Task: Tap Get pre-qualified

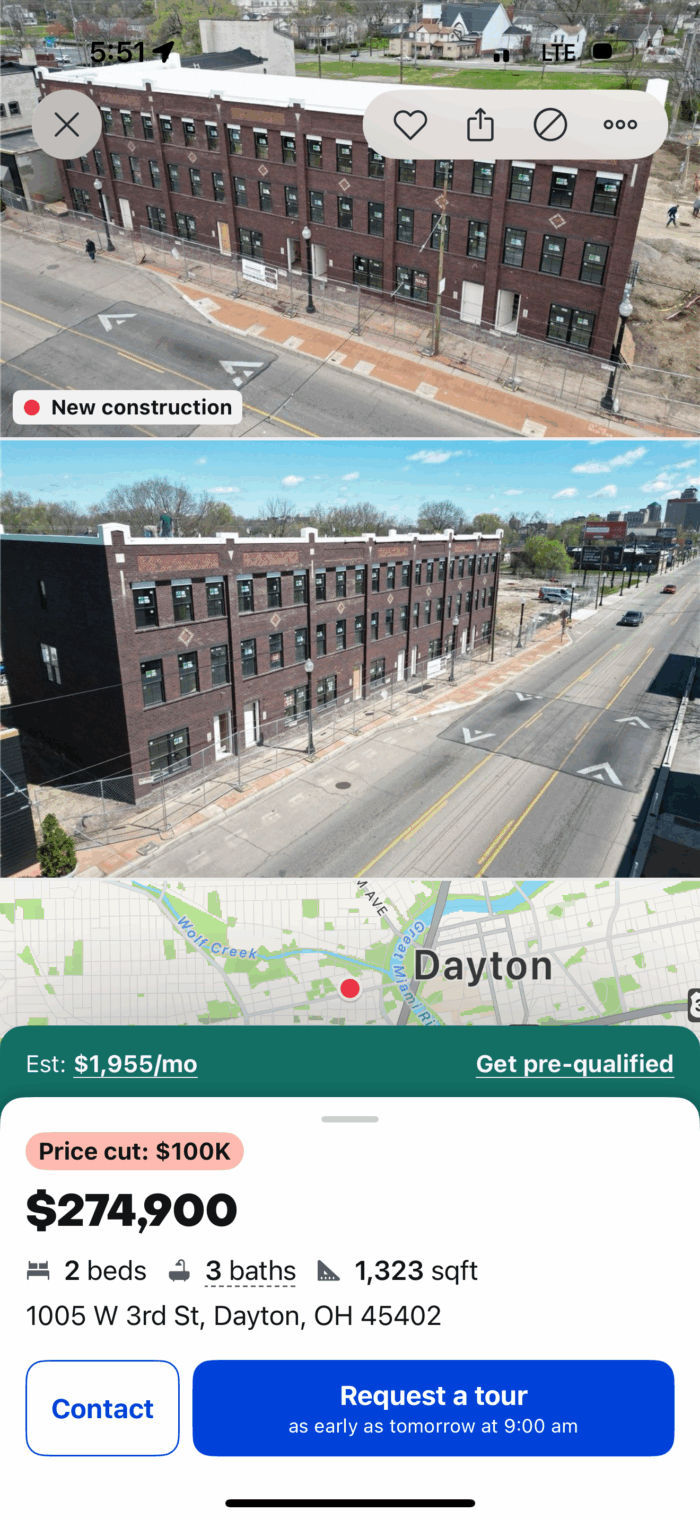Action: pos(575,1064)
